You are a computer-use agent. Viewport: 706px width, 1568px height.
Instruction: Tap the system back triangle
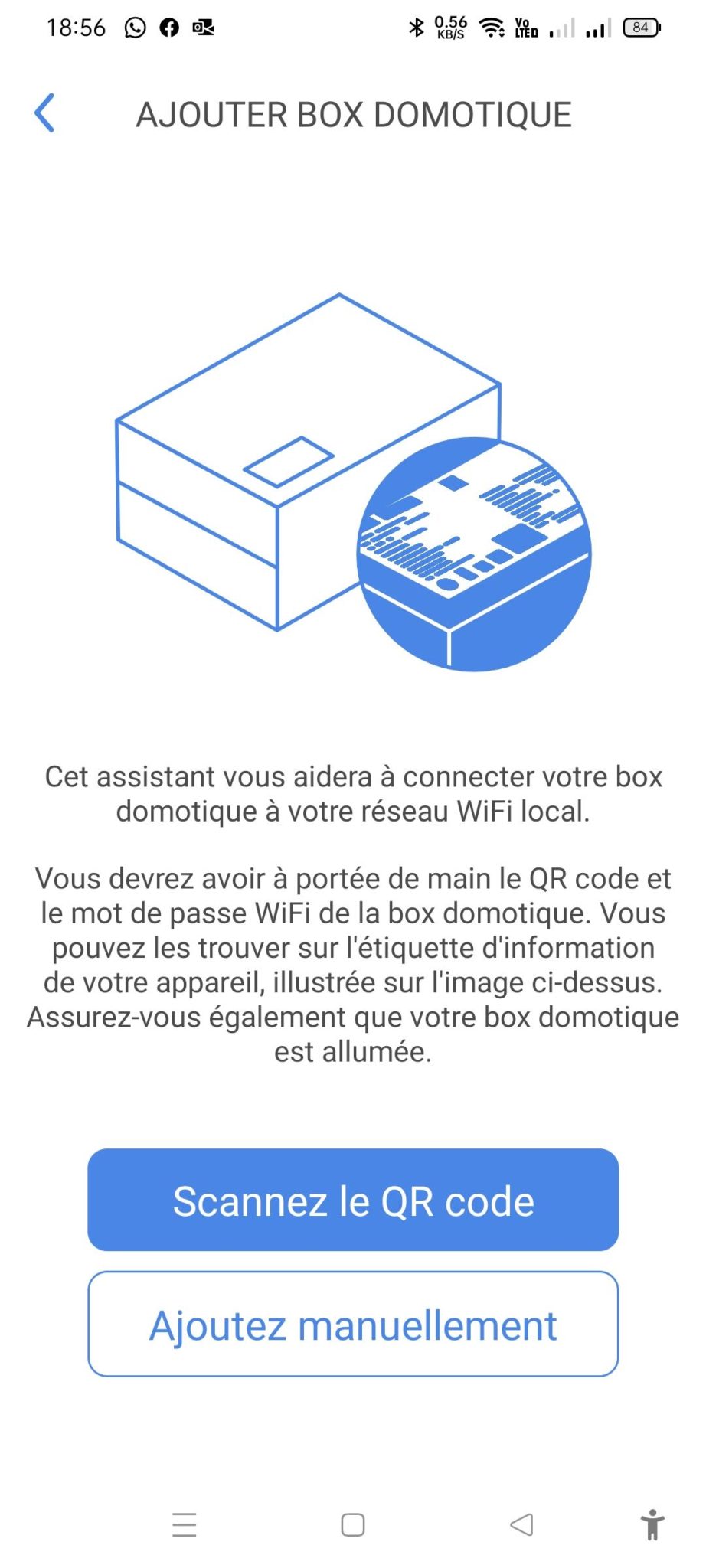point(521,1524)
